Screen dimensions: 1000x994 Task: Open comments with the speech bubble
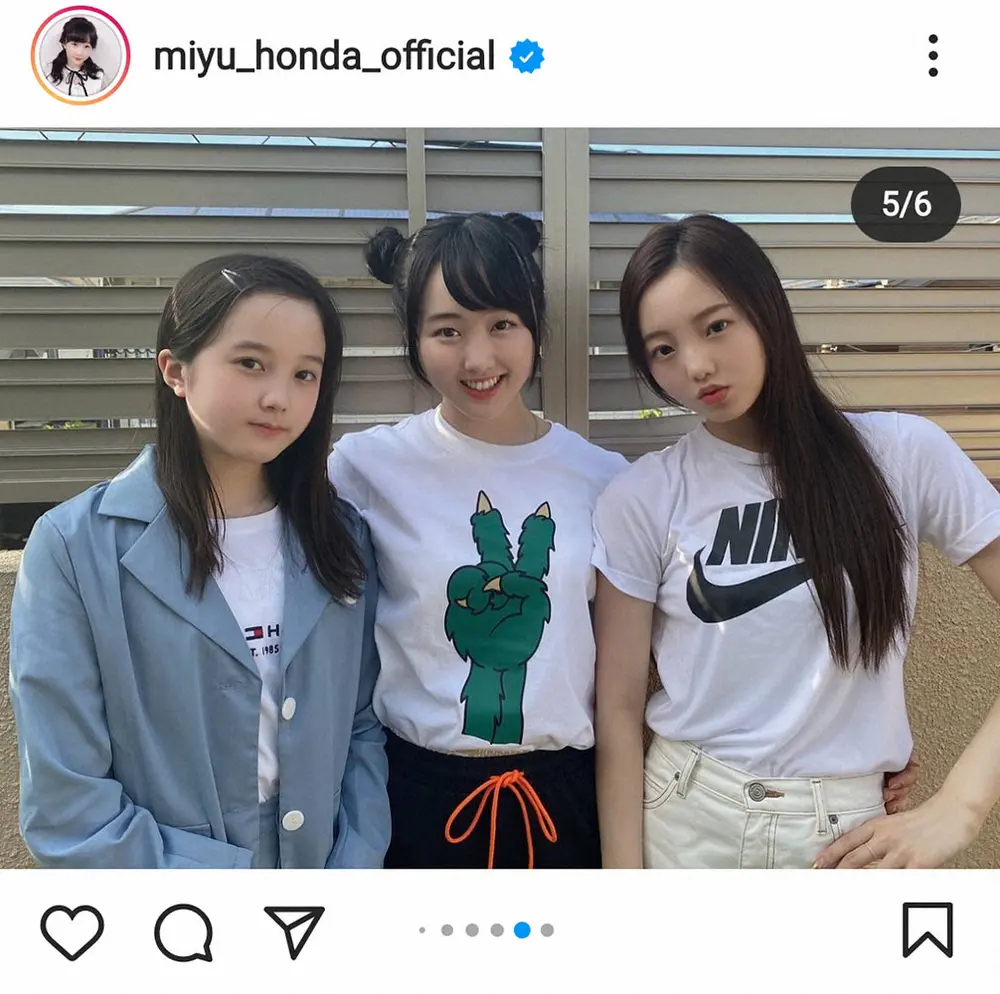tap(184, 932)
